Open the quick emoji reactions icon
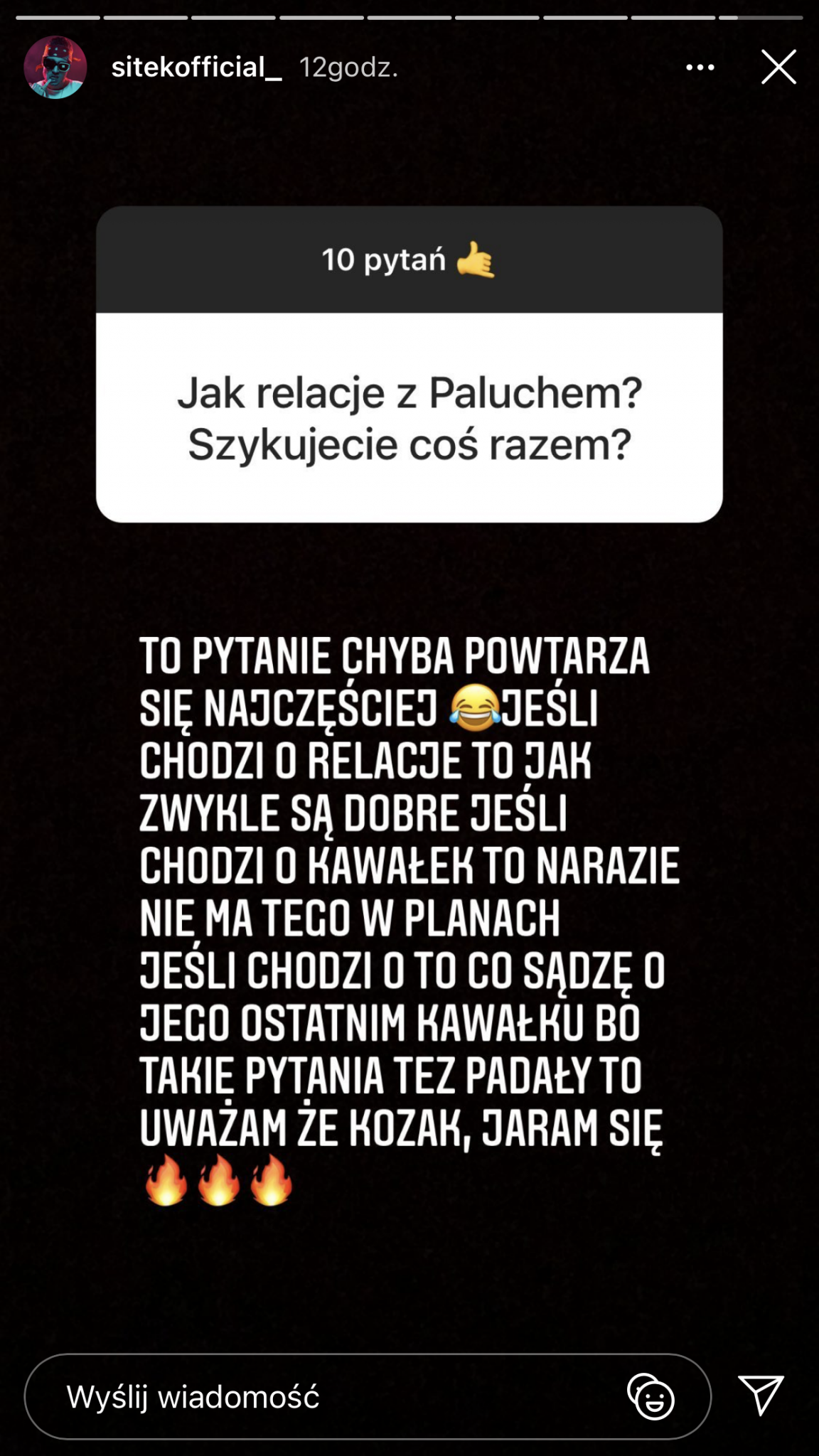This screenshot has height=1456, width=819. coord(651,1396)
